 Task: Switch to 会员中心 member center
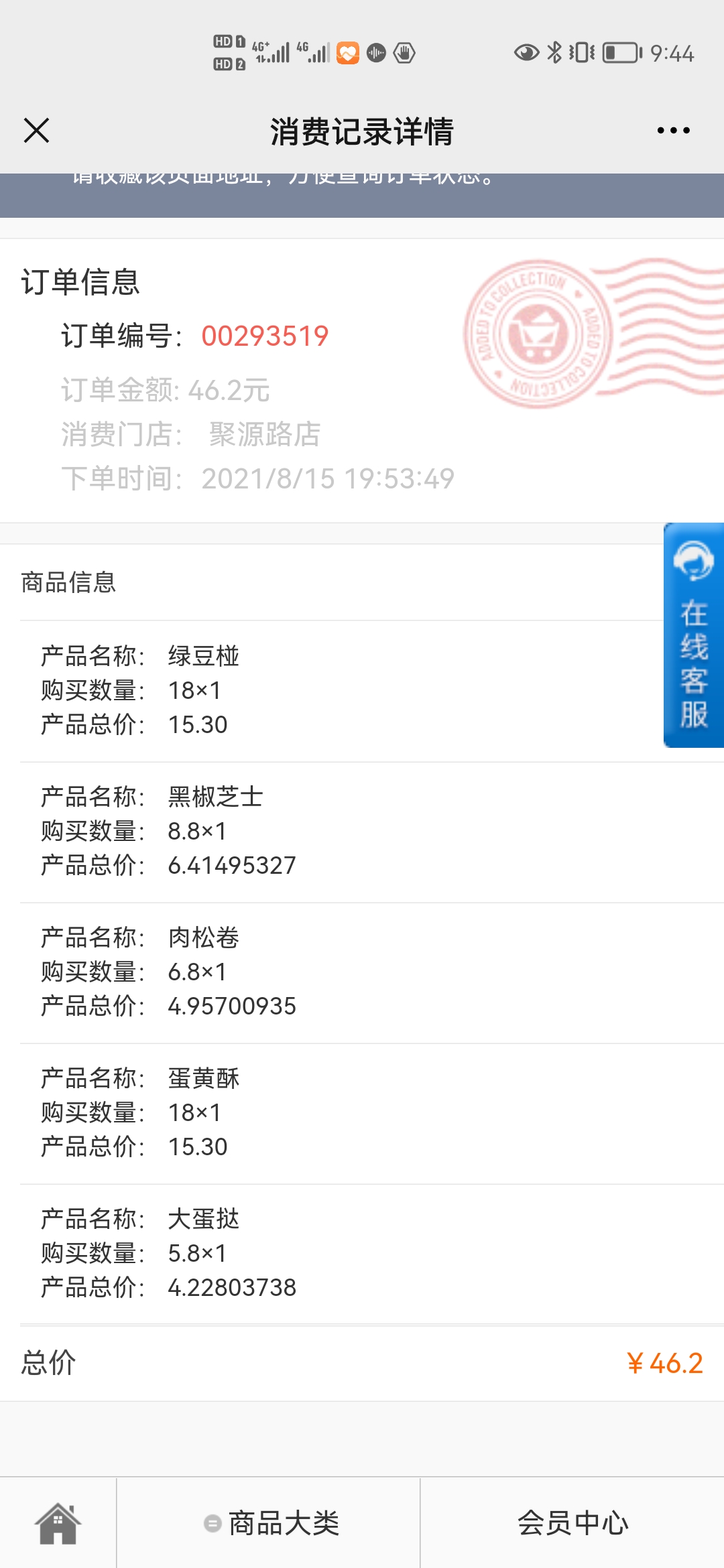[572, 1523]
